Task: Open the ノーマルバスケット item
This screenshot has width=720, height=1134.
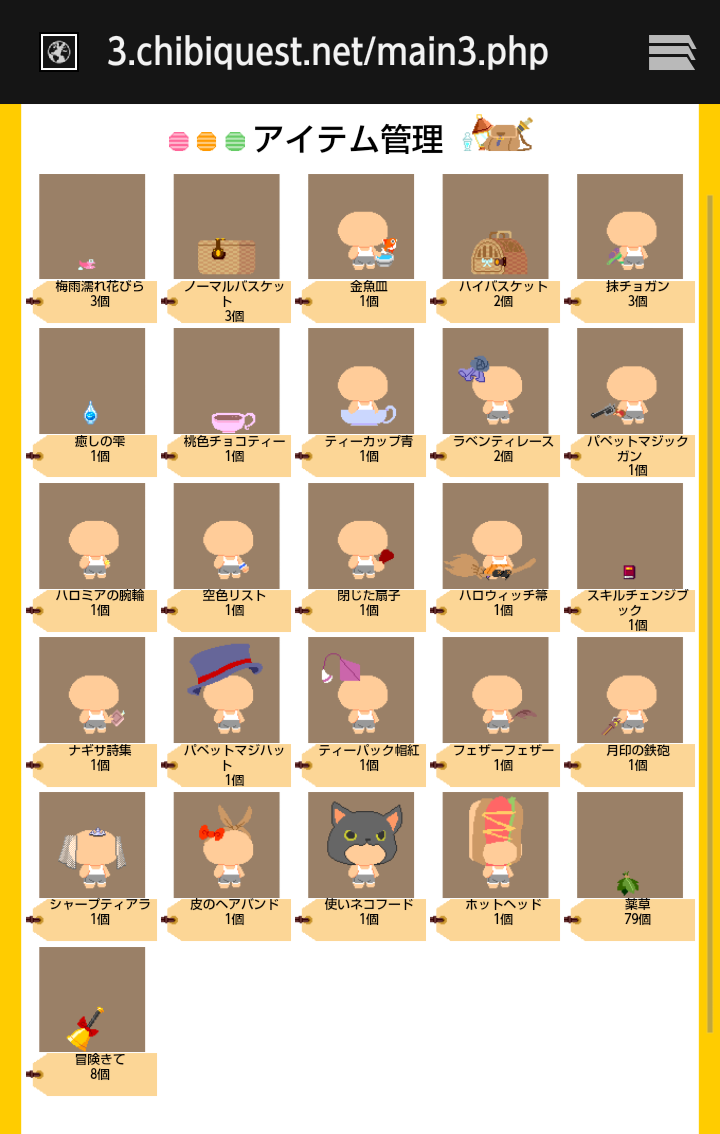Action: (x=226, y=227)
